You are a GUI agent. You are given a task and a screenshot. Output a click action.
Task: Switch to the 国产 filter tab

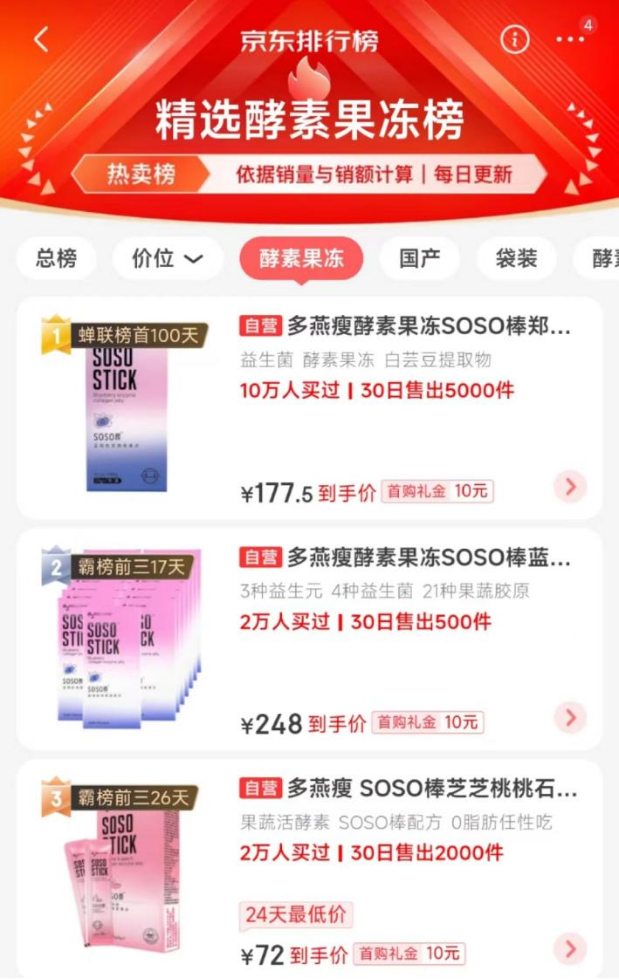(419, 258)
